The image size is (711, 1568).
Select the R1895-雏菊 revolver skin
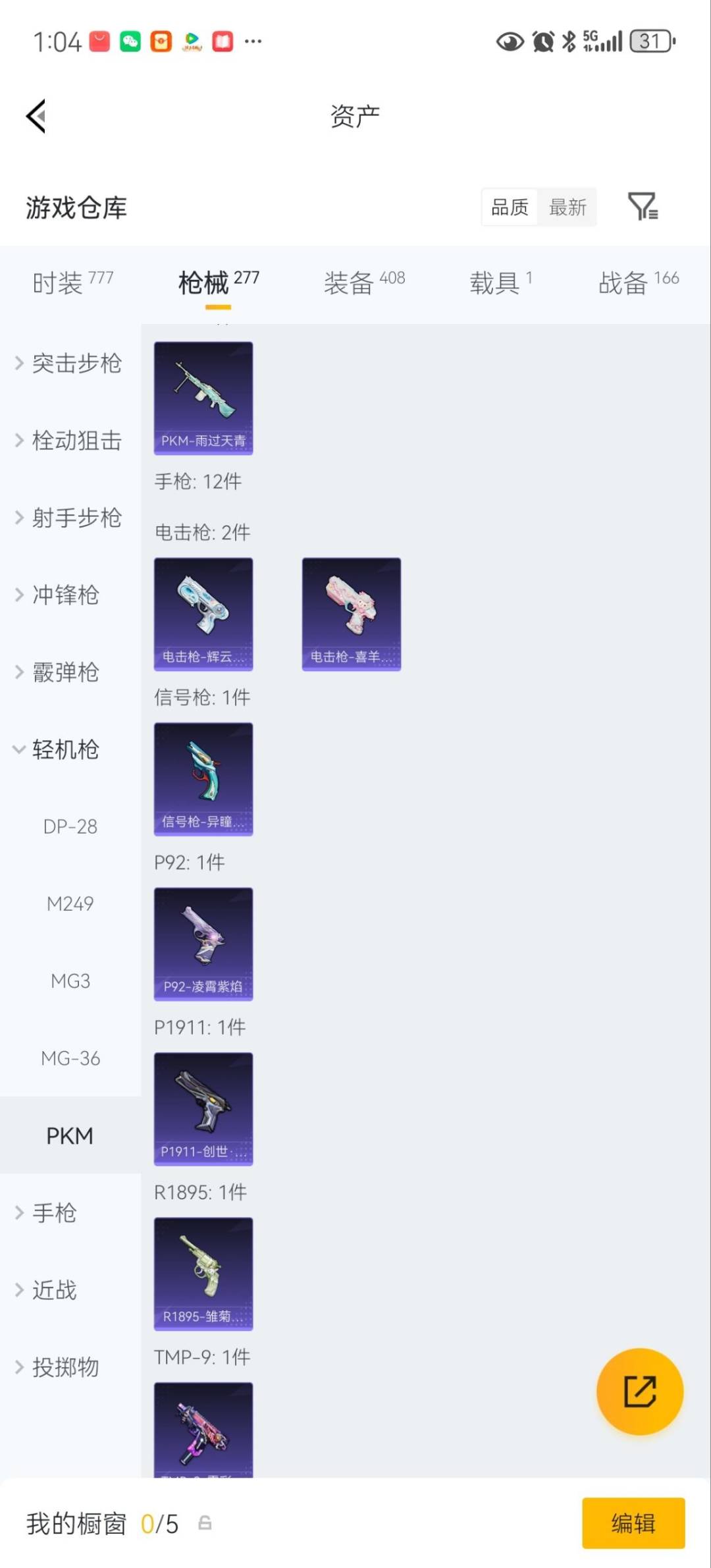tap(203, 1274)
